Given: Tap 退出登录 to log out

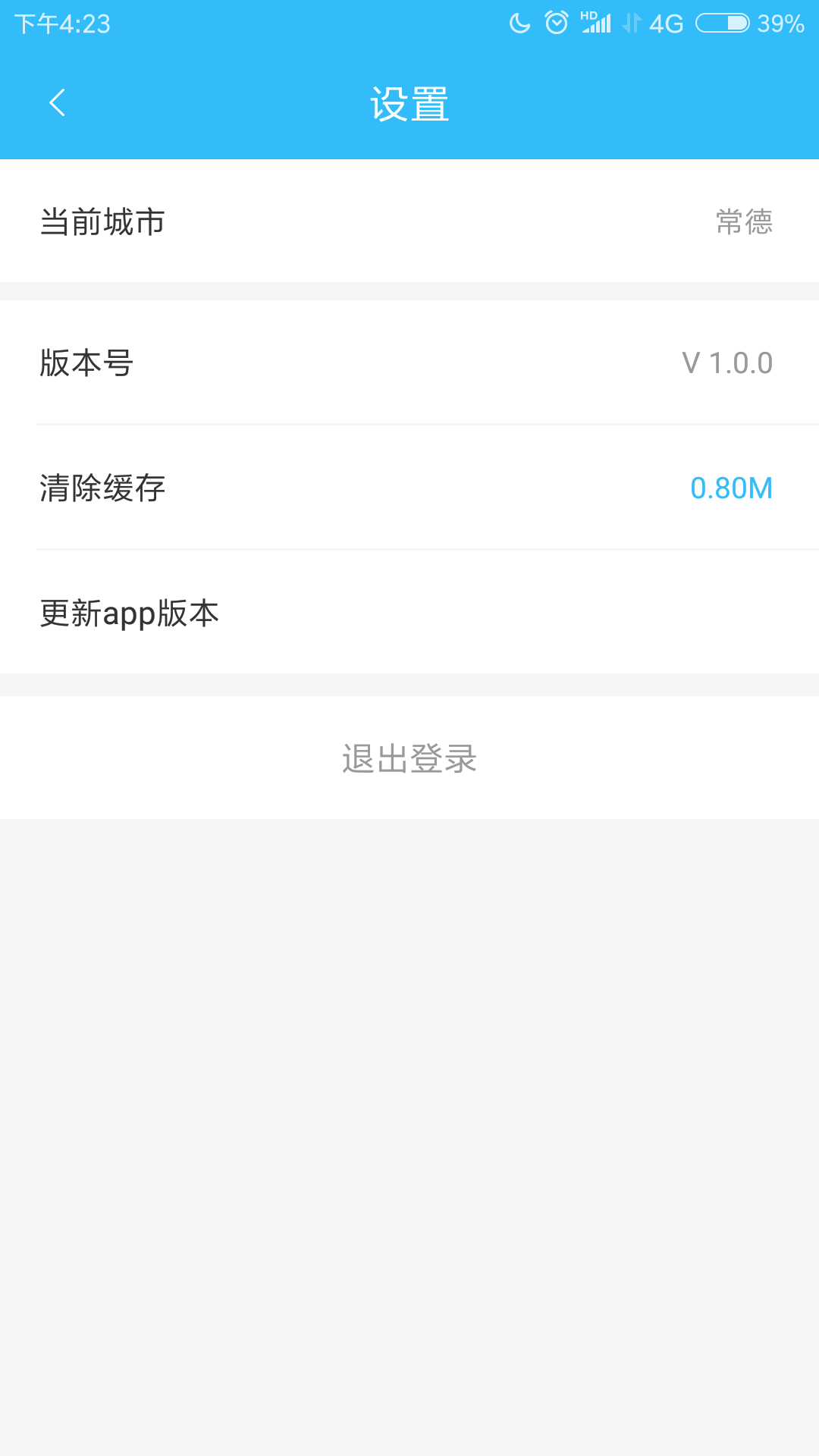Looking at the screenshot, I should (x=409, y=758).
